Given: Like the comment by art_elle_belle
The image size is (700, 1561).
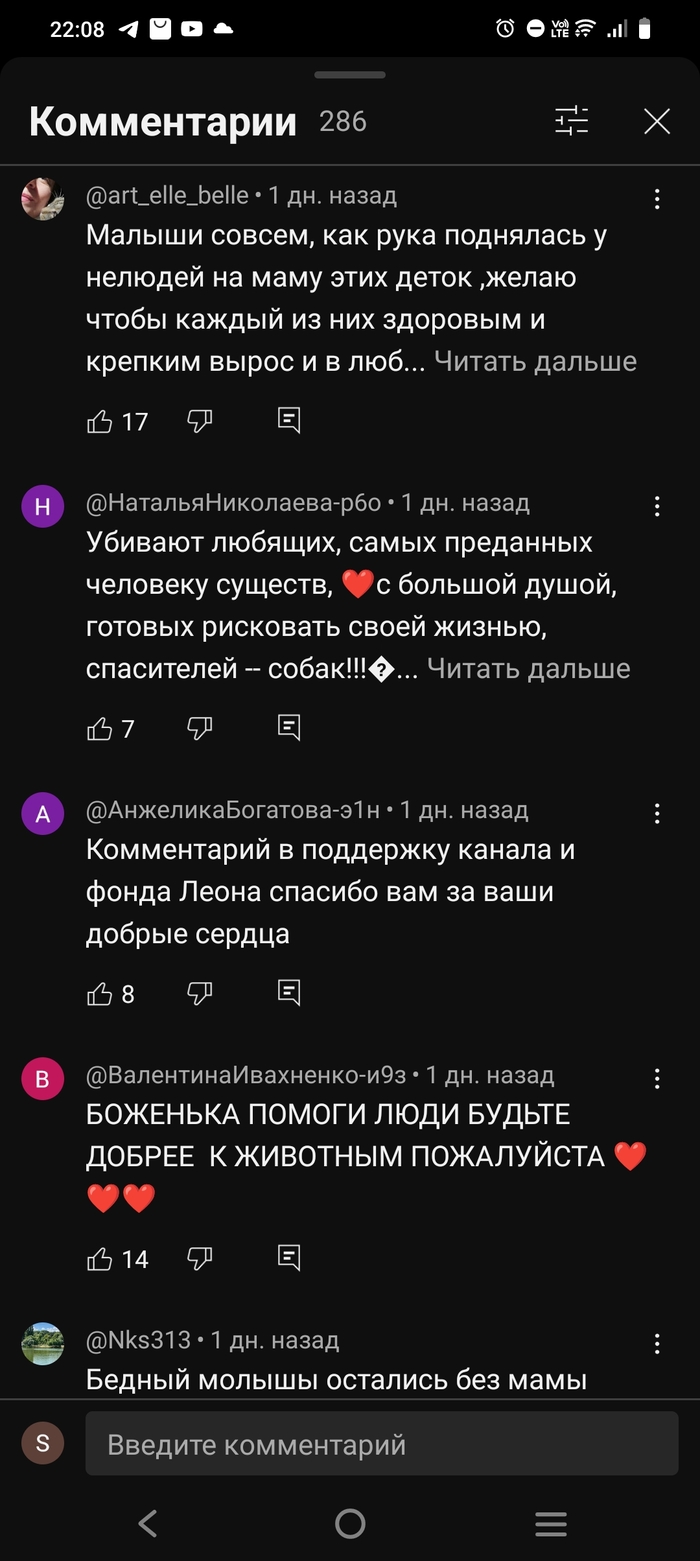Looking at the screenshot, I should click(100, 421).
